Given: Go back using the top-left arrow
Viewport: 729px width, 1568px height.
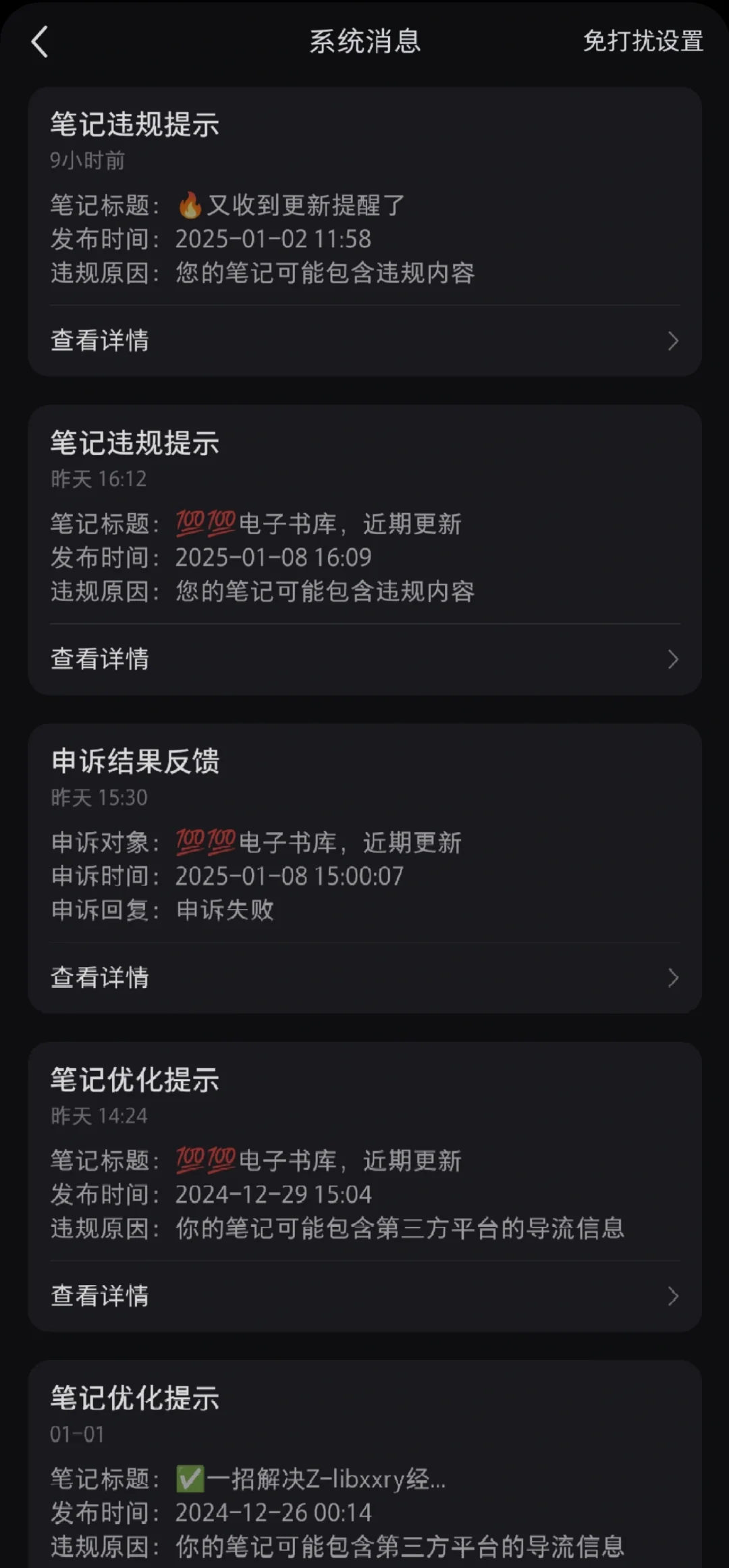Looking at the screenshot, I should (40, 42).
